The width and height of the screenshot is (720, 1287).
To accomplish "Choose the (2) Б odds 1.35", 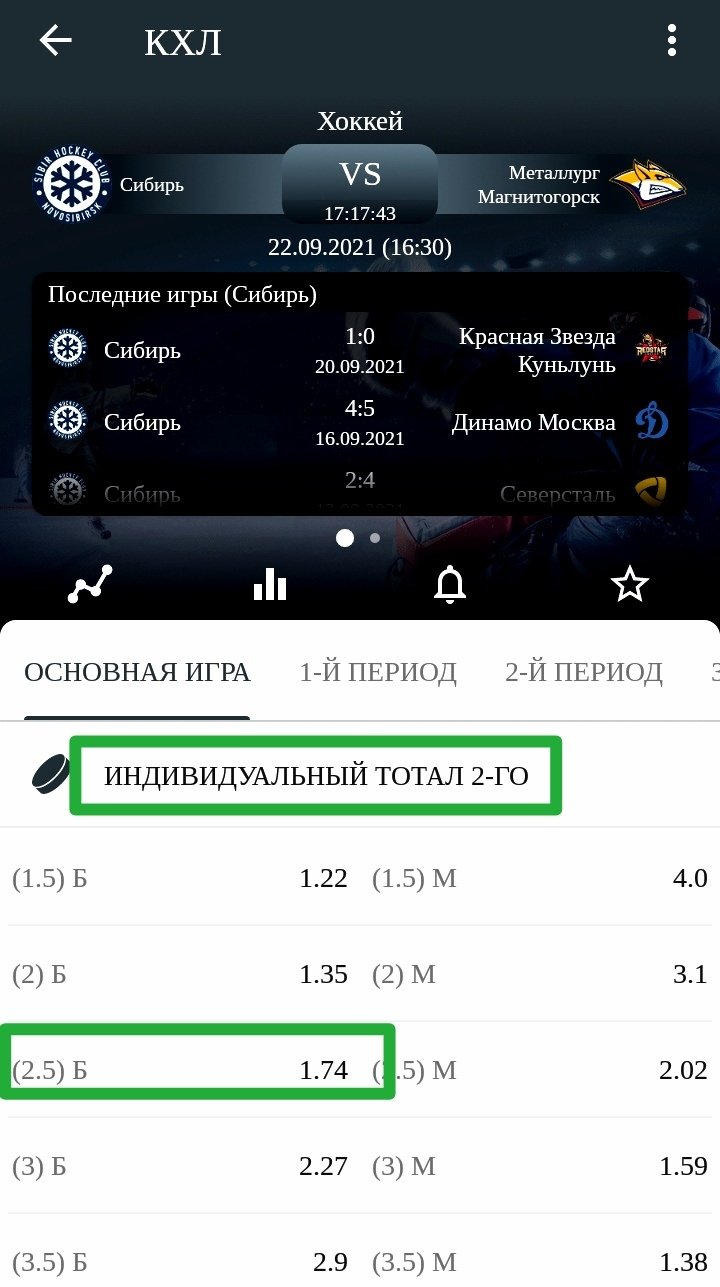I will coord(180,974).
